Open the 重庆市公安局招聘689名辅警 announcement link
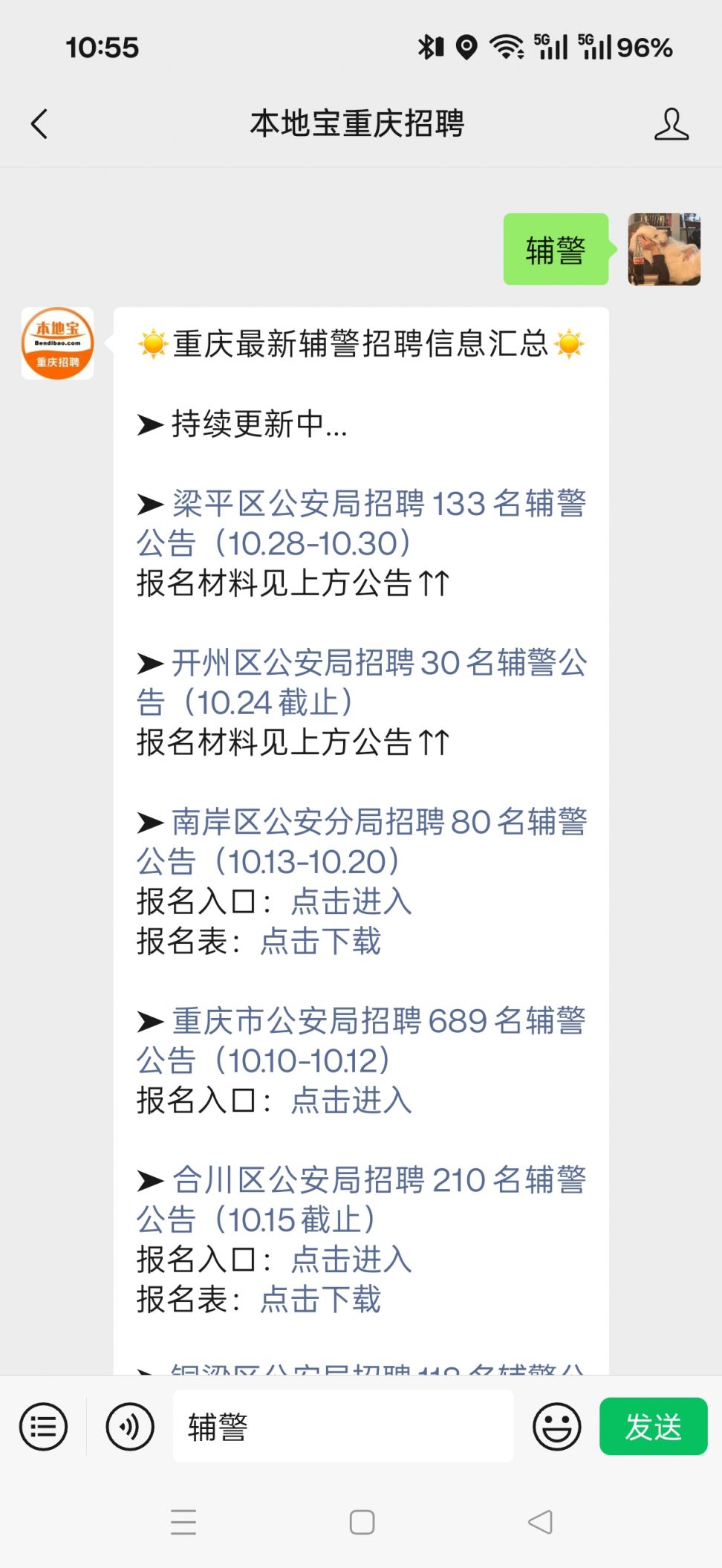 361,1040
